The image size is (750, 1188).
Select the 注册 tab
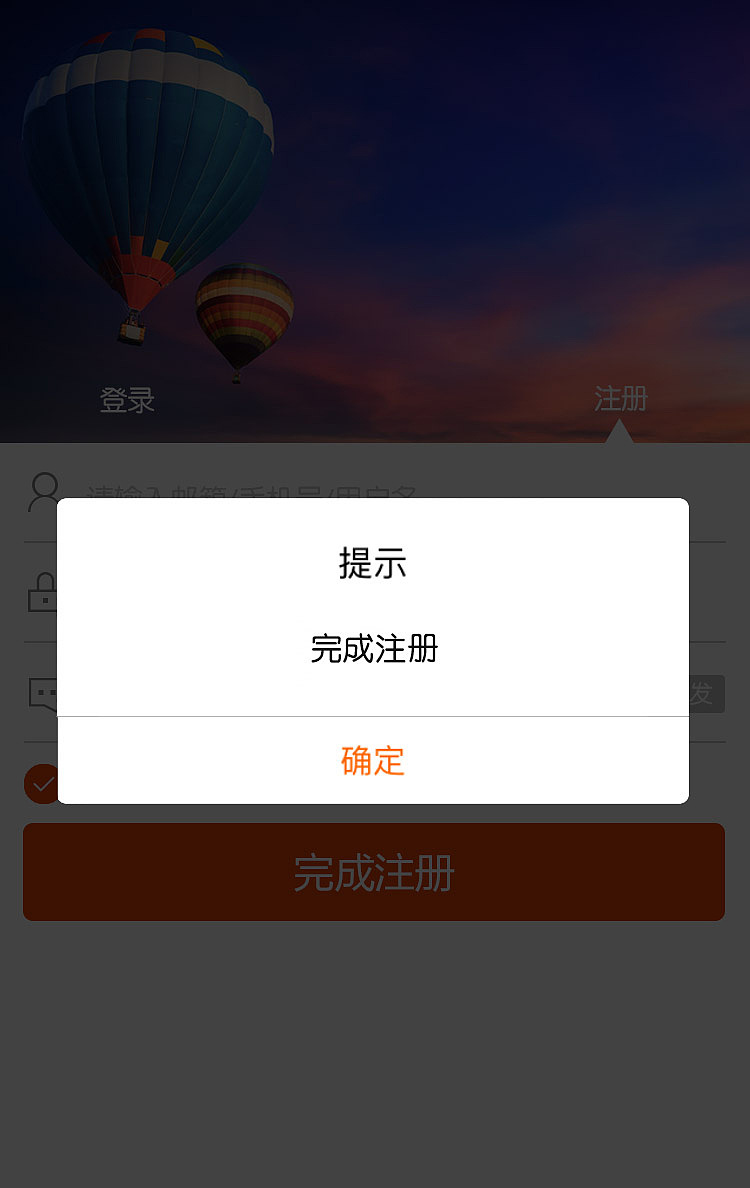point(620,398)
